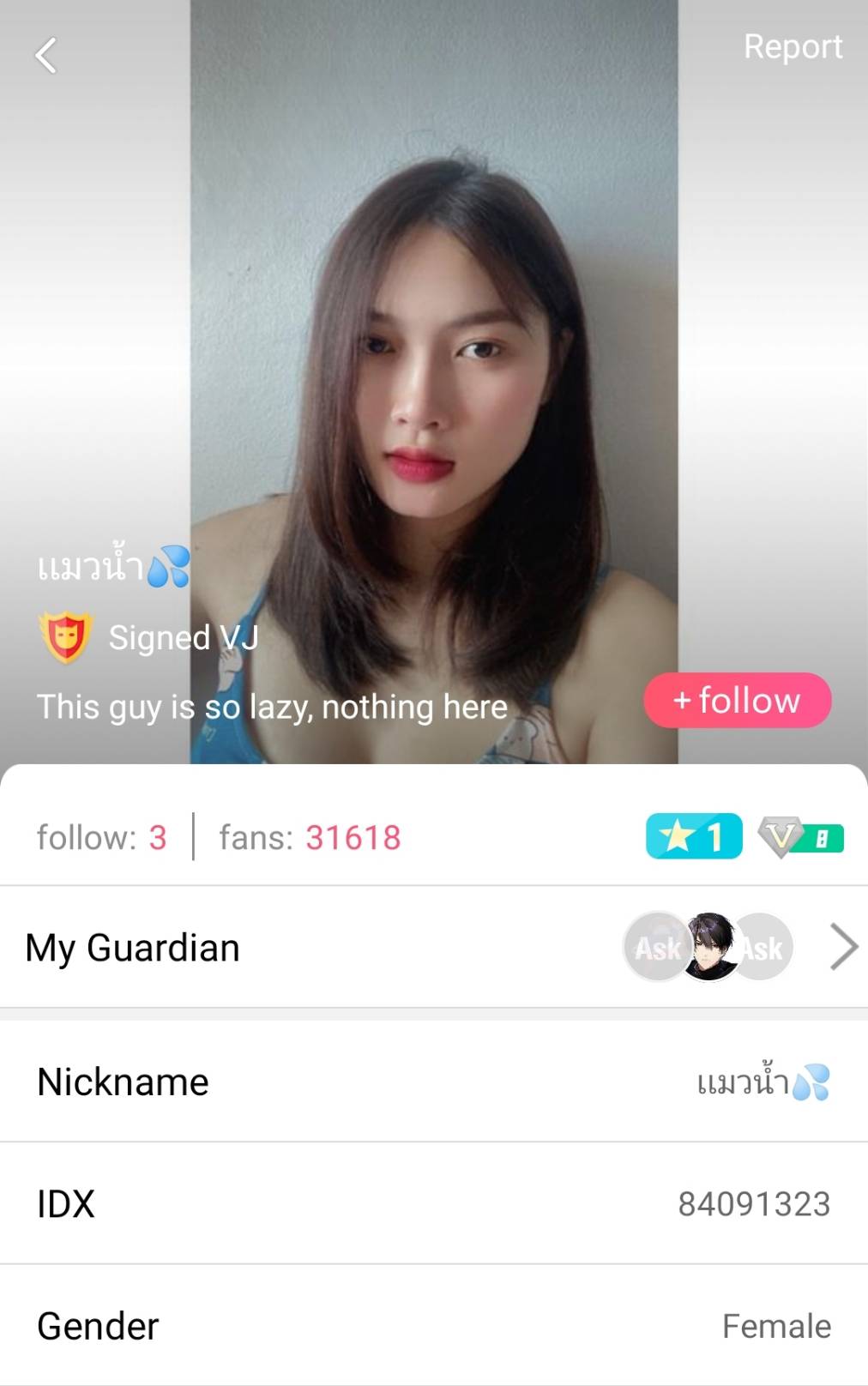View the following count list
Image resolution: width=868 pixels, height=1386 pixels.
(101, 837)
